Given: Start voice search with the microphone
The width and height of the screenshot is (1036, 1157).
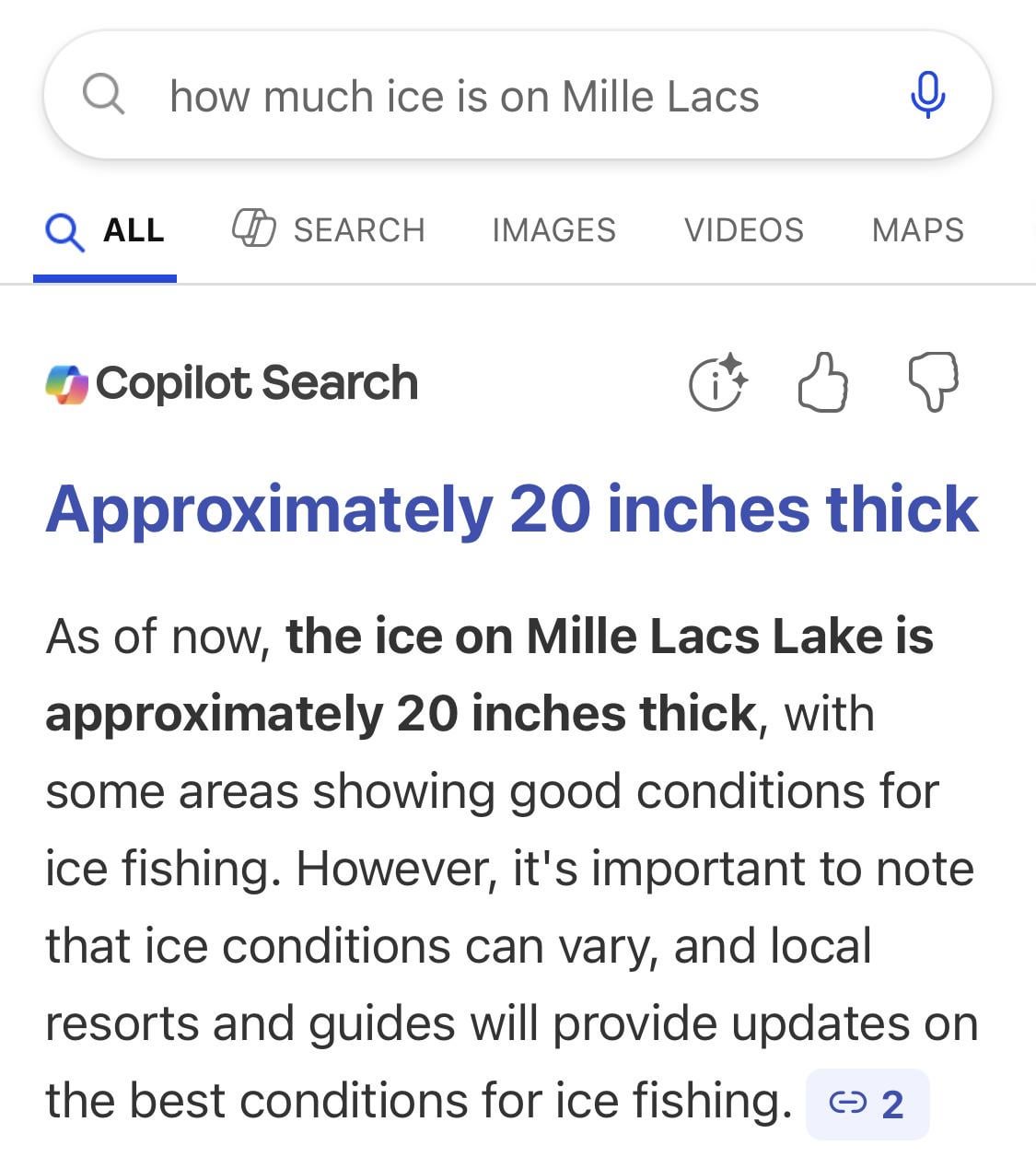Looking at the screenshot, I should [x=926, y=95].
